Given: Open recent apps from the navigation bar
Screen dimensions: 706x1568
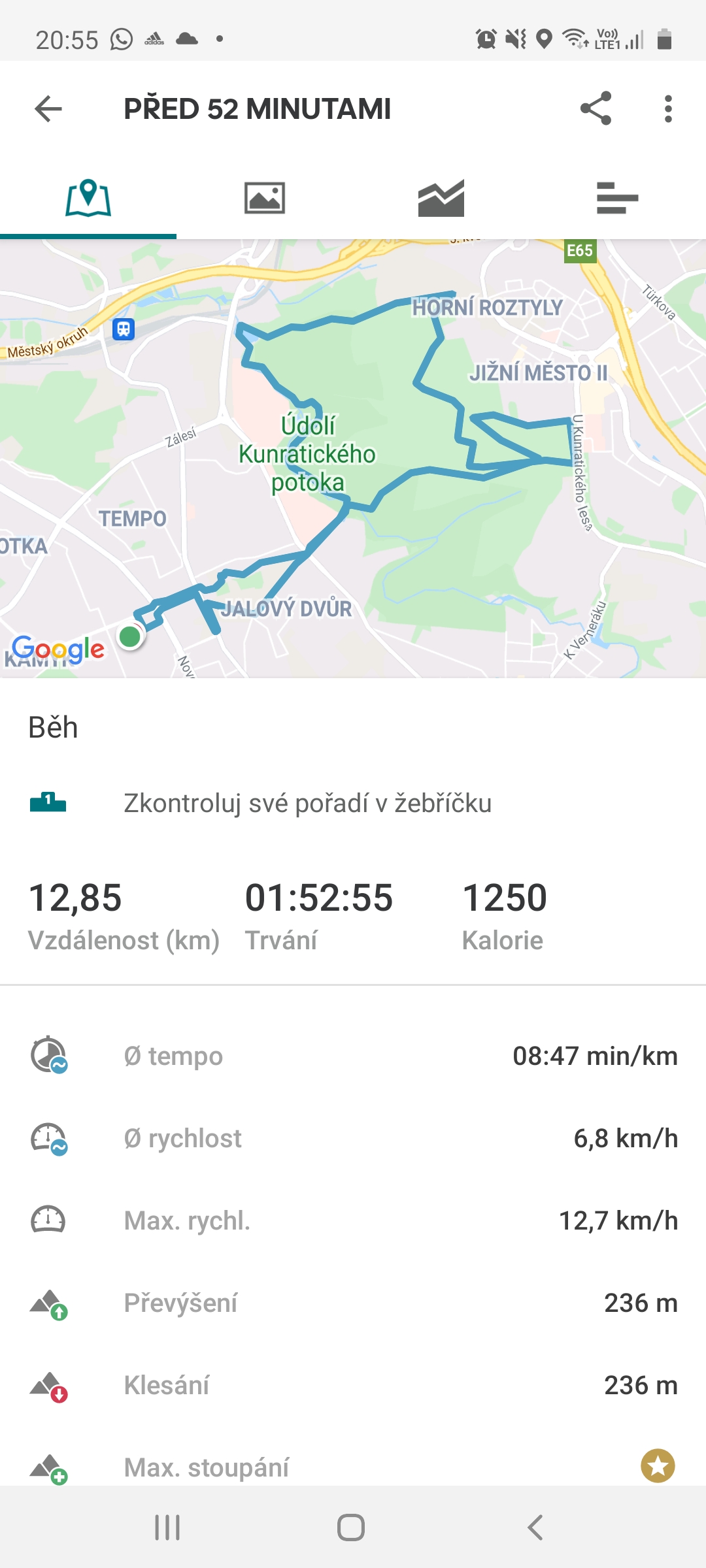Looking at the screenshot, I should coord(167,1527).
